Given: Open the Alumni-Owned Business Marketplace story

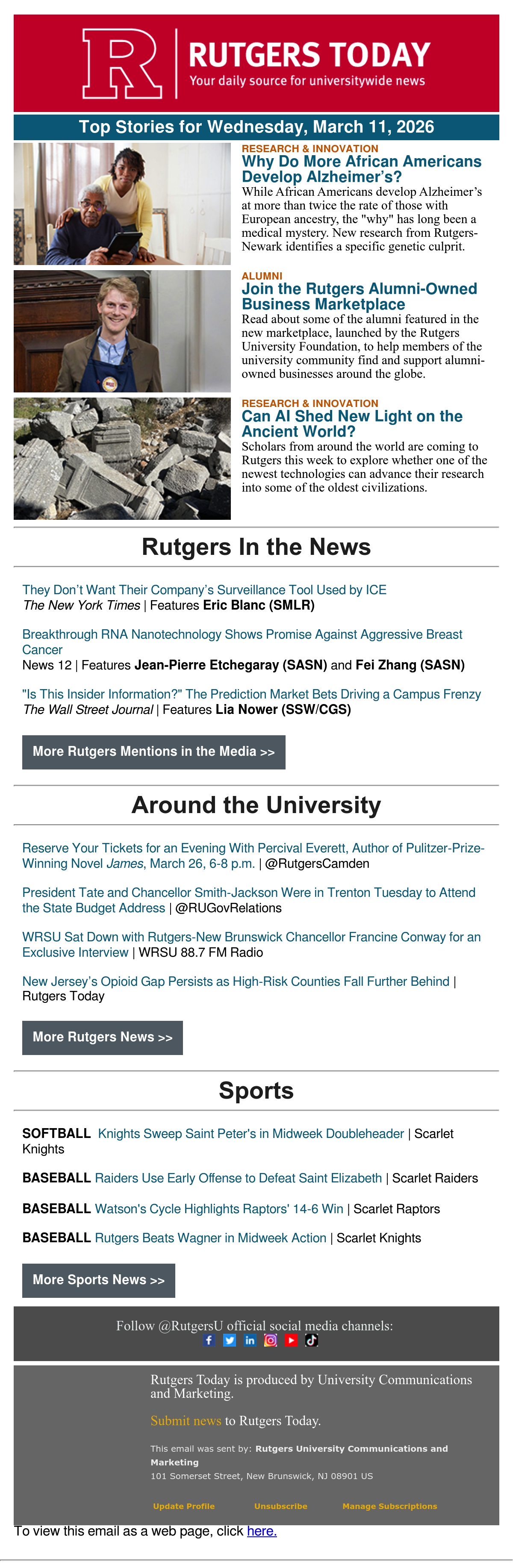Looking at the screenshot, I should [x=359, y=296].
